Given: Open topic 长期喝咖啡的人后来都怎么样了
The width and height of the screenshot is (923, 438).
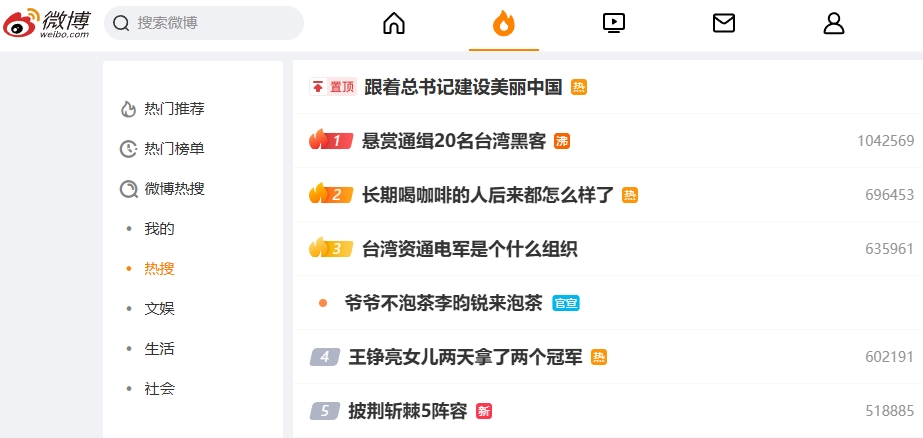Looking at the screenshot, I should click(488, 195).
